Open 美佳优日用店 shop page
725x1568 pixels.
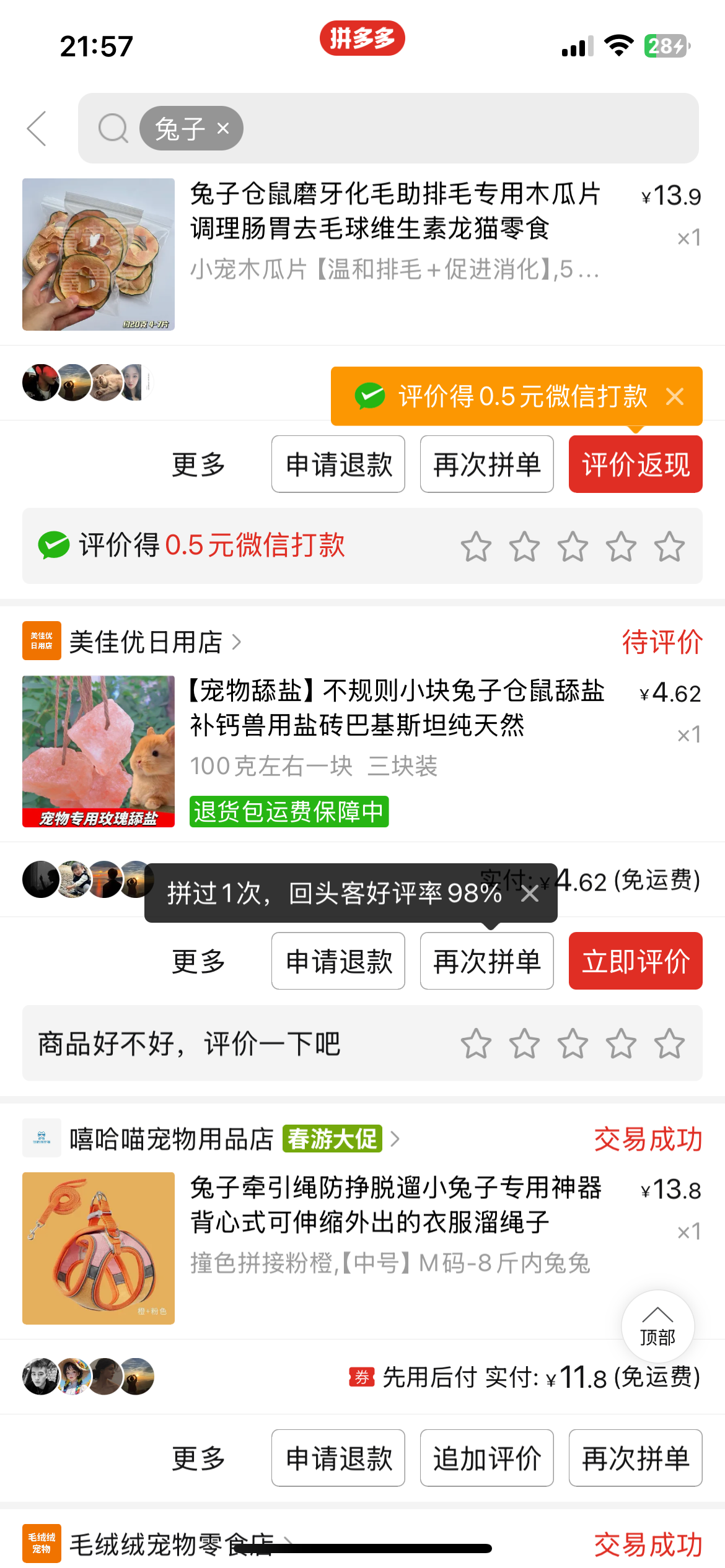click(146, 642)
